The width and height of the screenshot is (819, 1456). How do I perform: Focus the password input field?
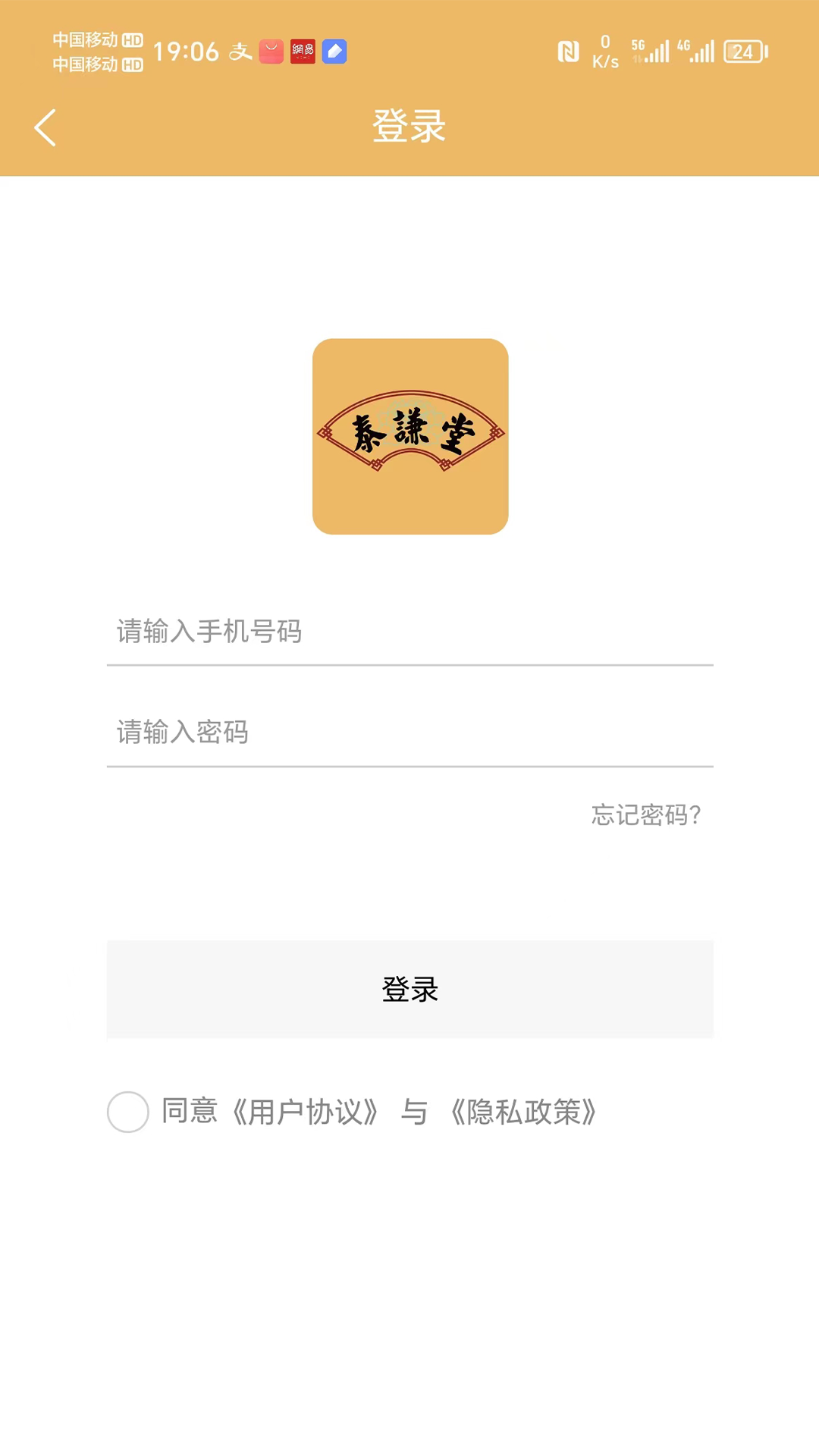tap(409, 732)
